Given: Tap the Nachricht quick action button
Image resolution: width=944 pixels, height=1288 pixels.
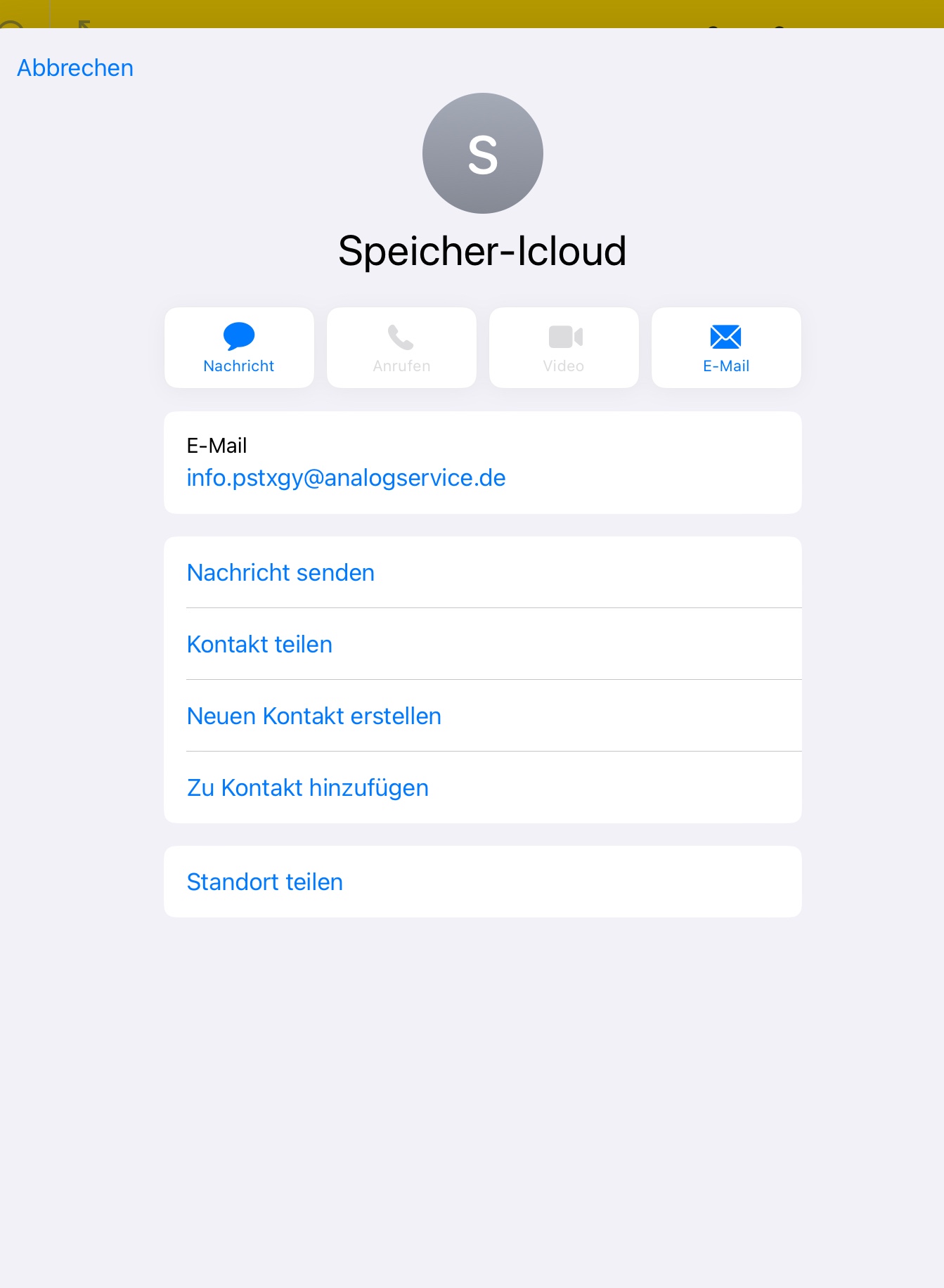Looking at the screenshot, I should pos(239,348).
